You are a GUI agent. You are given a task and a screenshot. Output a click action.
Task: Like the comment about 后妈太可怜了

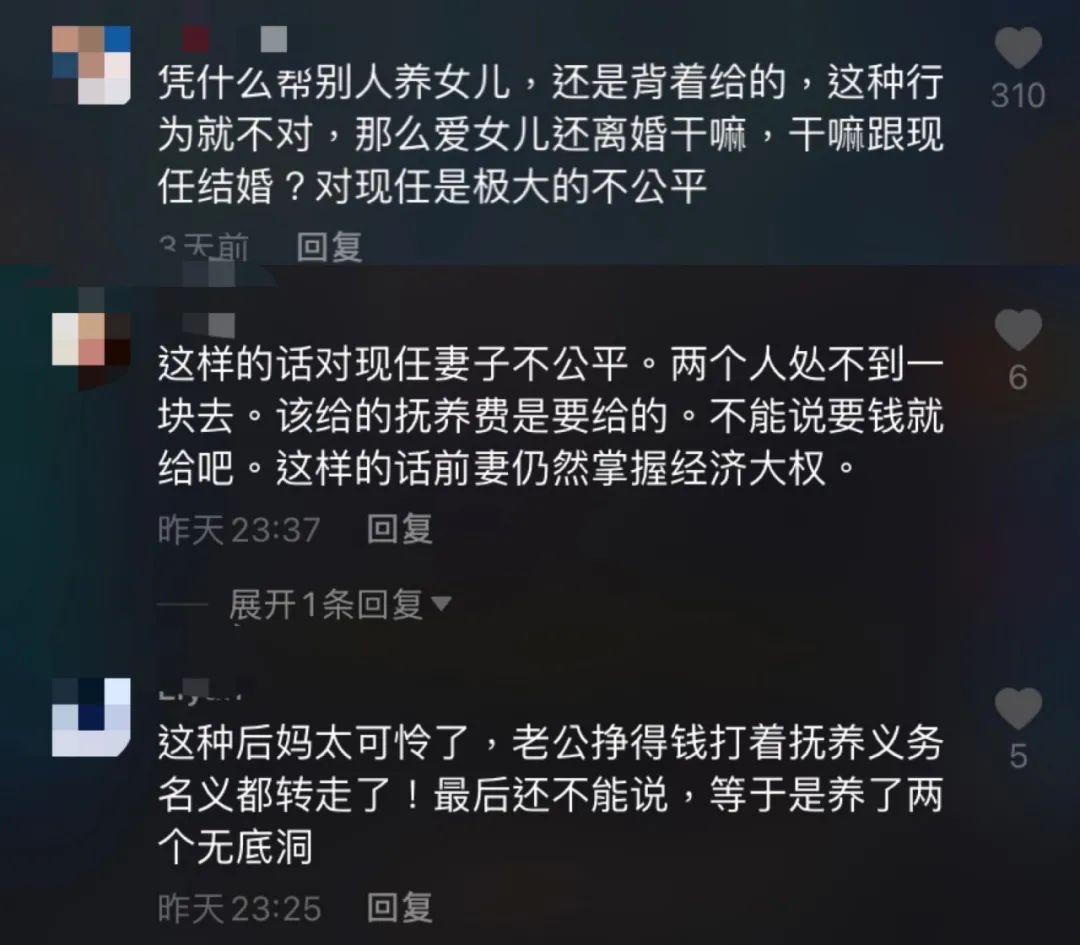[x=1018, y=709]
